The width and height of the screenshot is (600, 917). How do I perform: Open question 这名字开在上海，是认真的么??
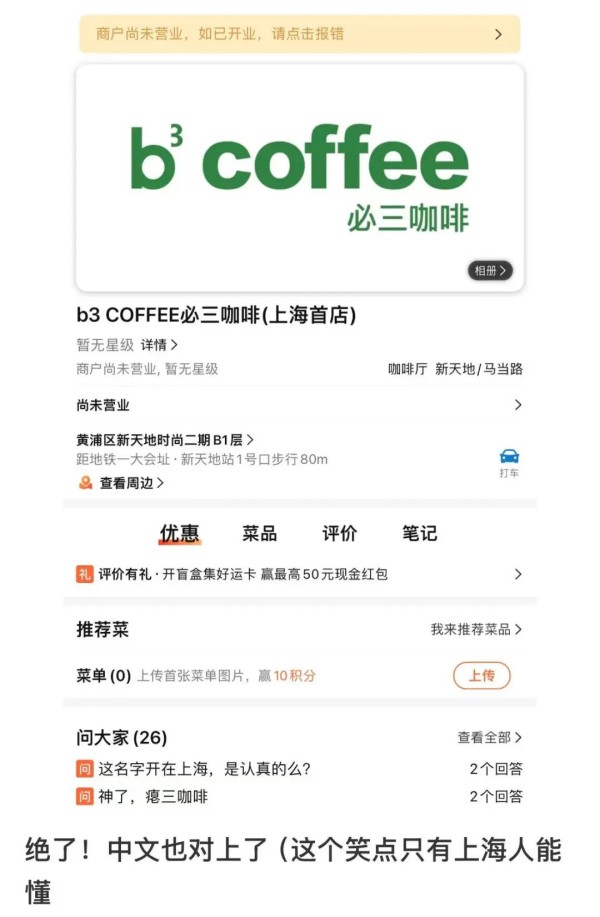pos(204,769)
